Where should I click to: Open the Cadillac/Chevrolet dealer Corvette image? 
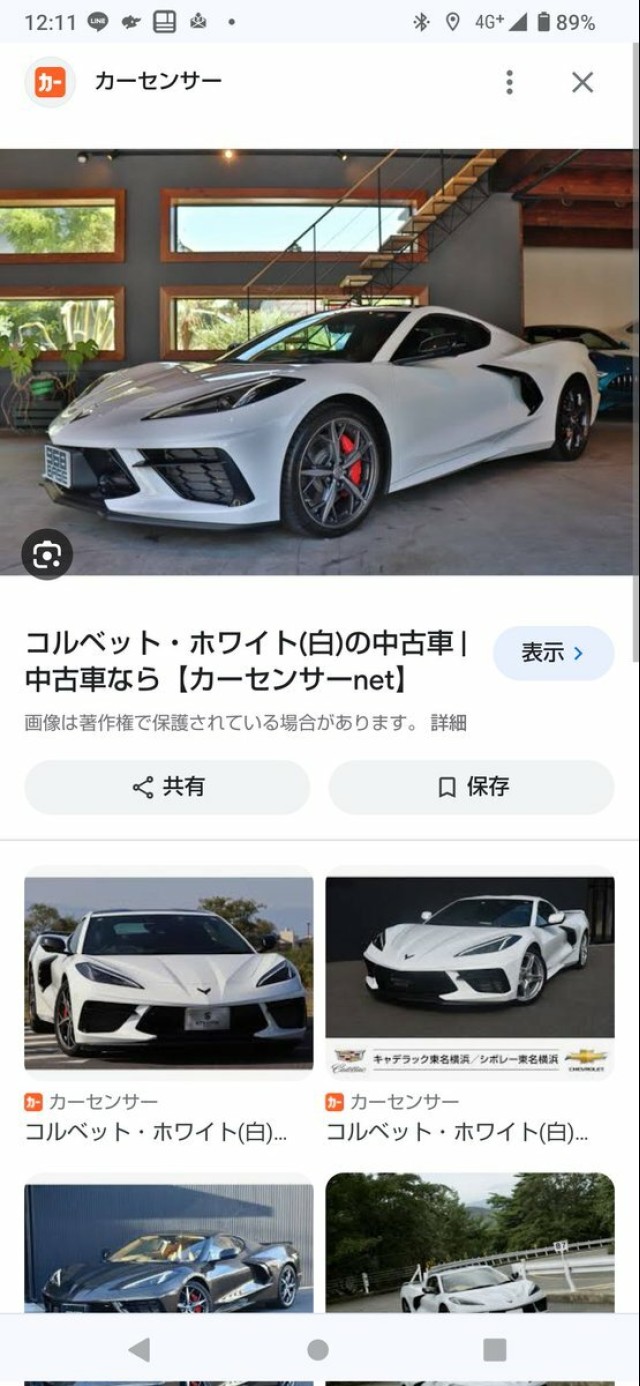470,974
